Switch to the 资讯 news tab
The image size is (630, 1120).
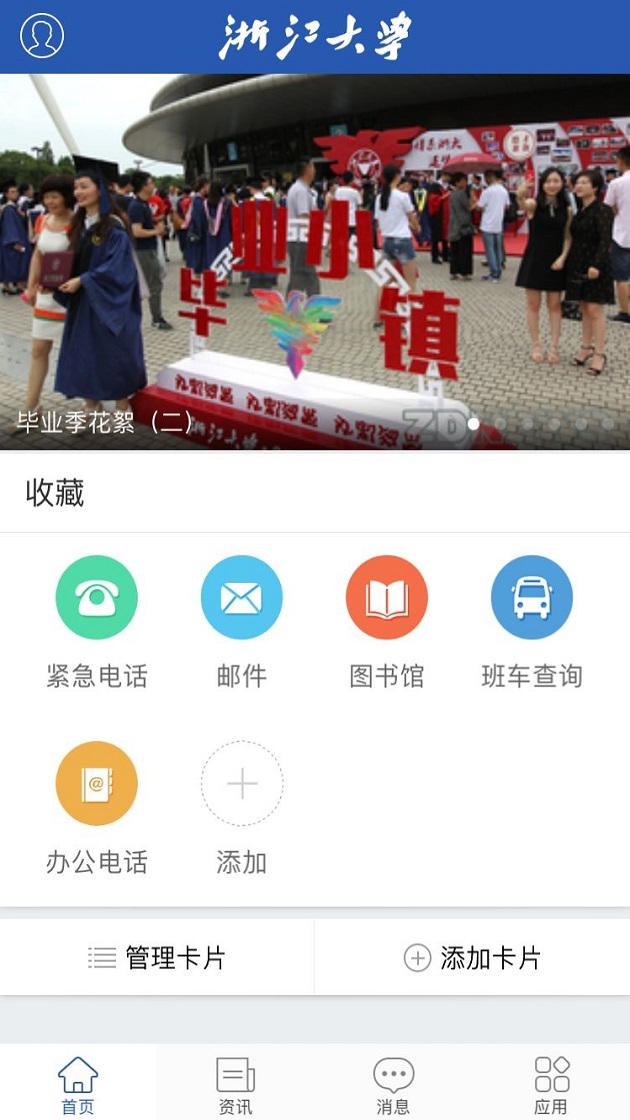236,1084
